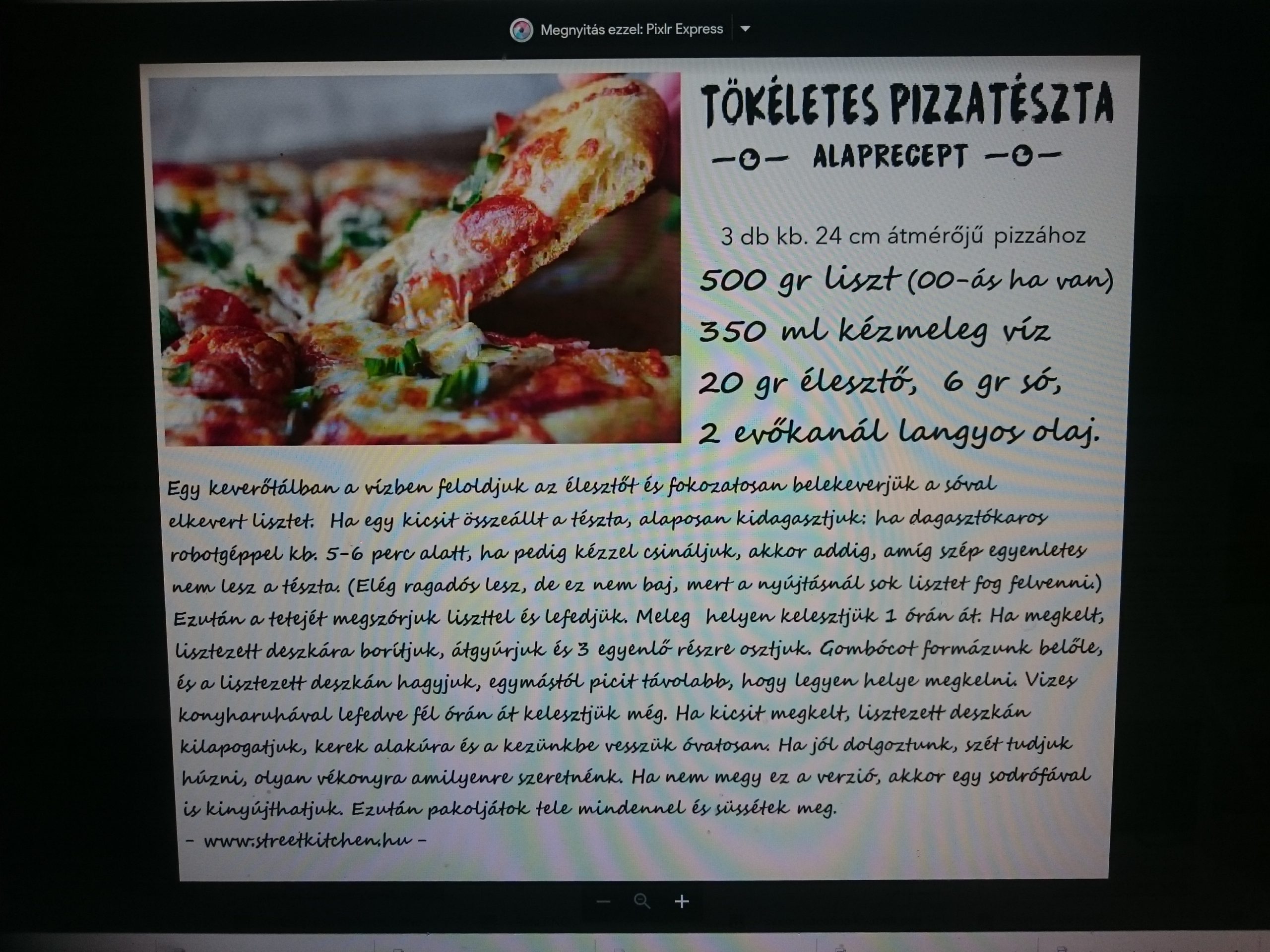Zoom in with the plus button
Screen dimensions: 1270x952
pos(682,901)
